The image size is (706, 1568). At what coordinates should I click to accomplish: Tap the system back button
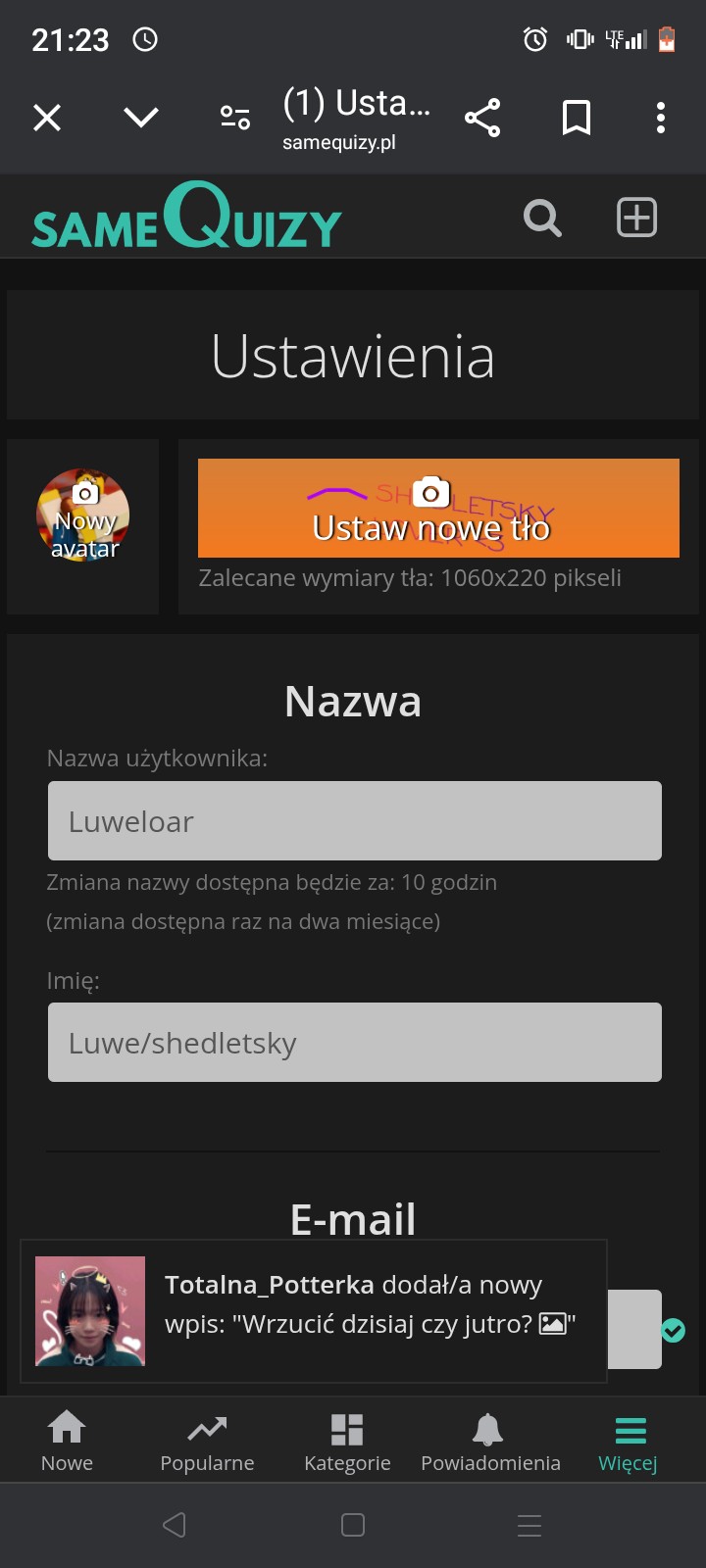(175, 1525)
